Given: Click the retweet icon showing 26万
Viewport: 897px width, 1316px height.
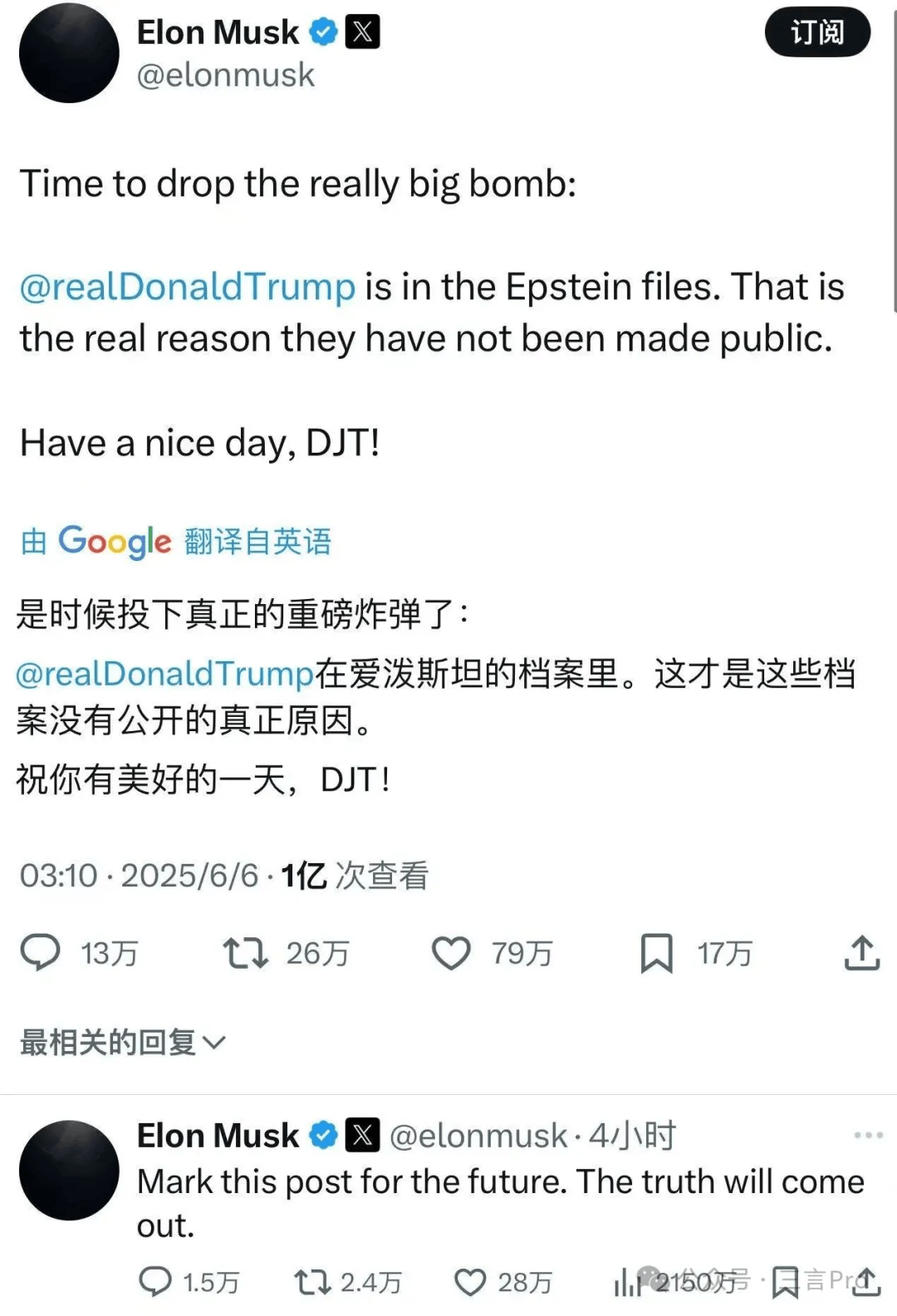Looking at the screenshot, I should pos(248,954).
